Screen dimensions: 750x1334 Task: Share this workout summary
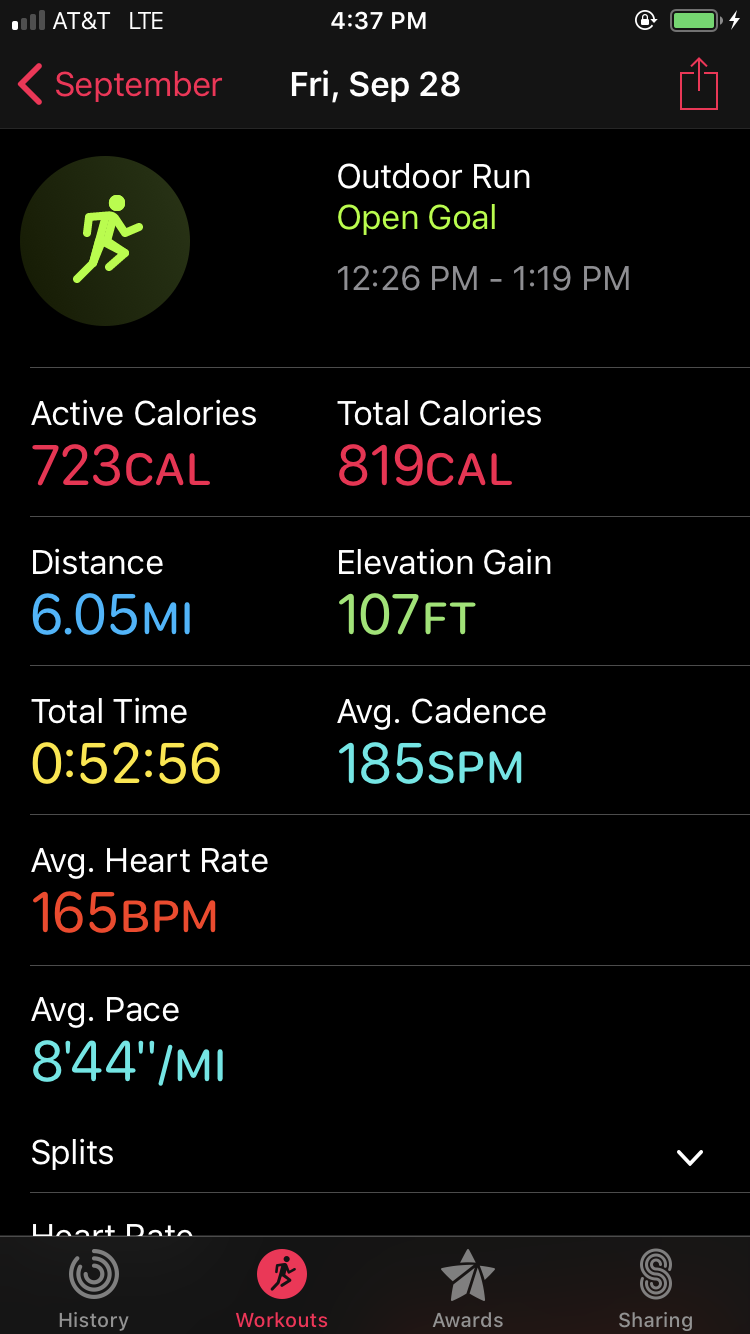pos(699,84)
